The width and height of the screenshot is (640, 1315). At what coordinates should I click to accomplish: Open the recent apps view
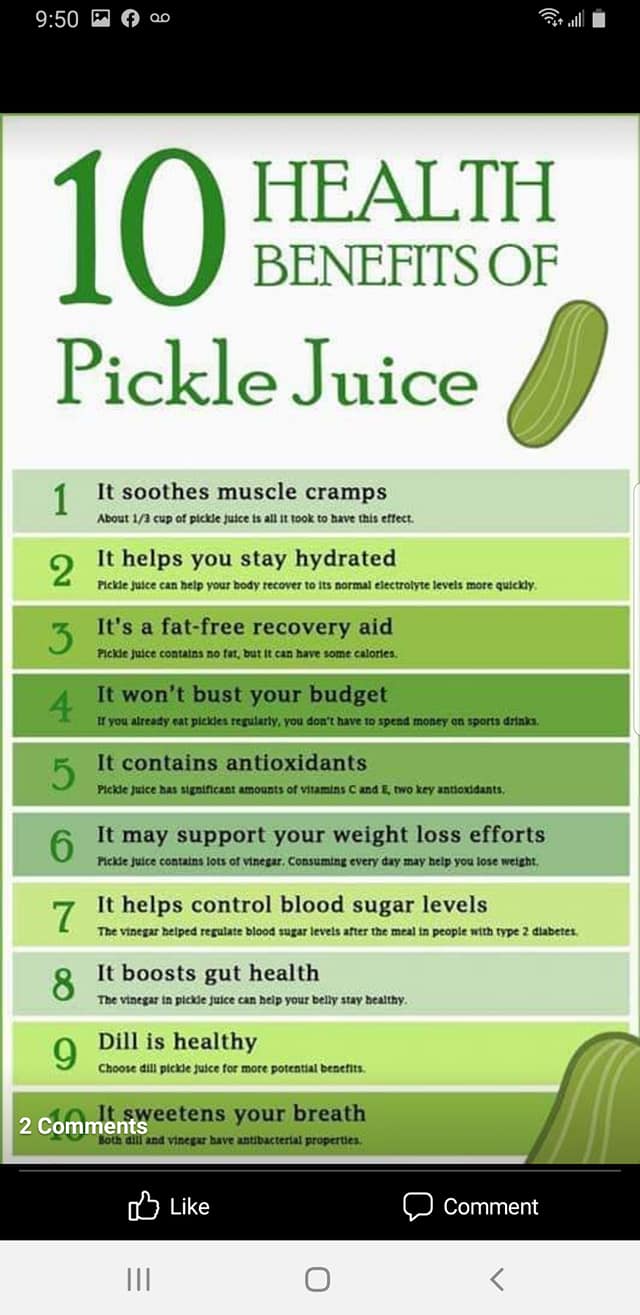coord(138,1278)
